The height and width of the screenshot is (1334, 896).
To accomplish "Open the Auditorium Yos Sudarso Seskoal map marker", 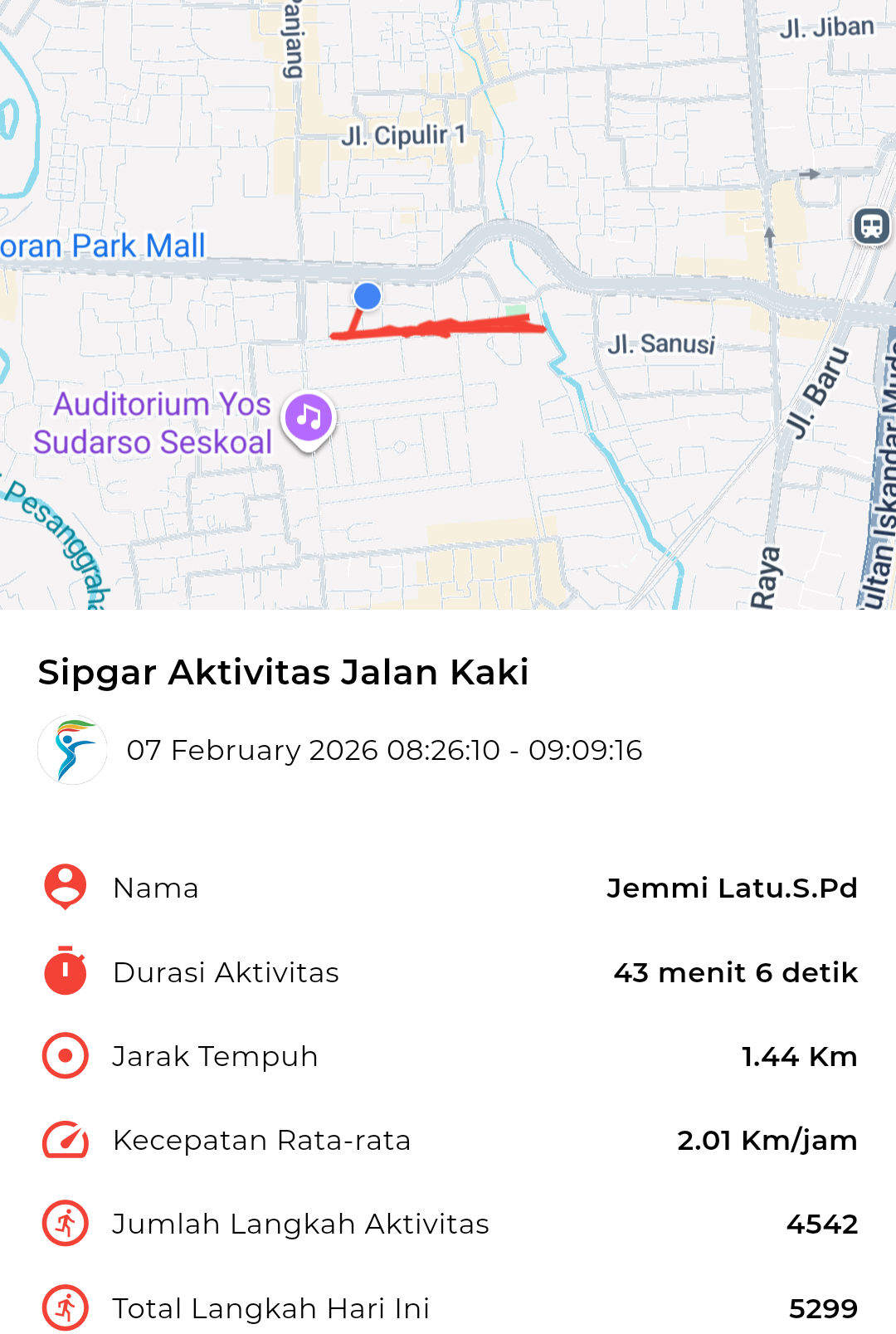I will (x=309, y=417).
